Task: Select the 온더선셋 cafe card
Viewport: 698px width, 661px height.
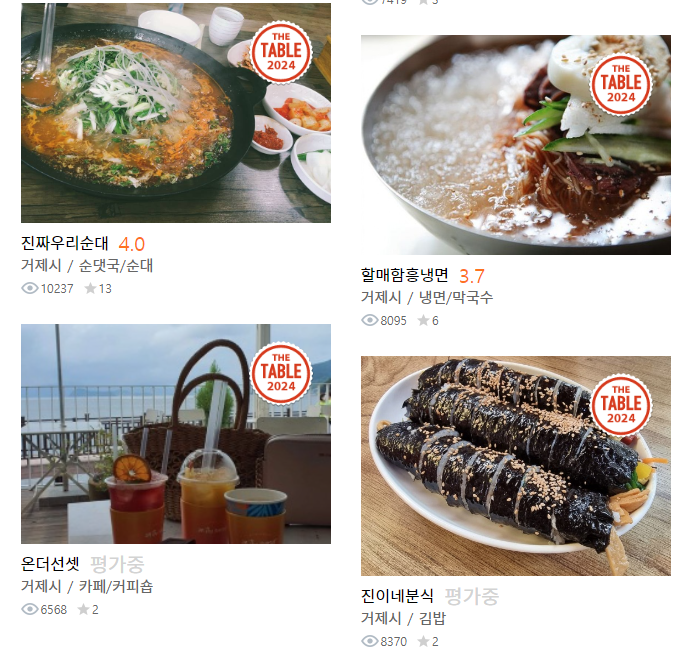Action: [x=175, y=433]
